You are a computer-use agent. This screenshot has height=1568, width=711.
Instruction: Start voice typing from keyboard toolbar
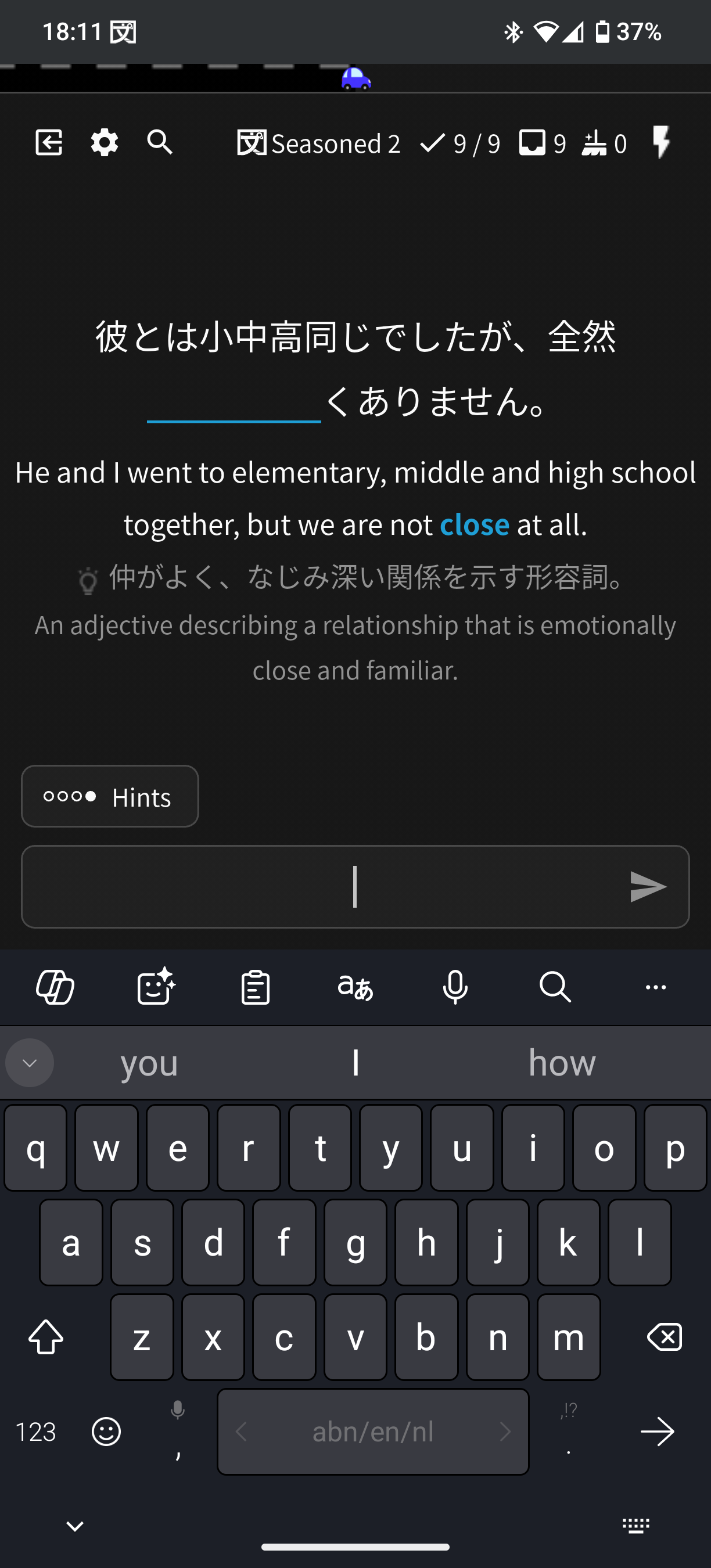tap(455, 987)
